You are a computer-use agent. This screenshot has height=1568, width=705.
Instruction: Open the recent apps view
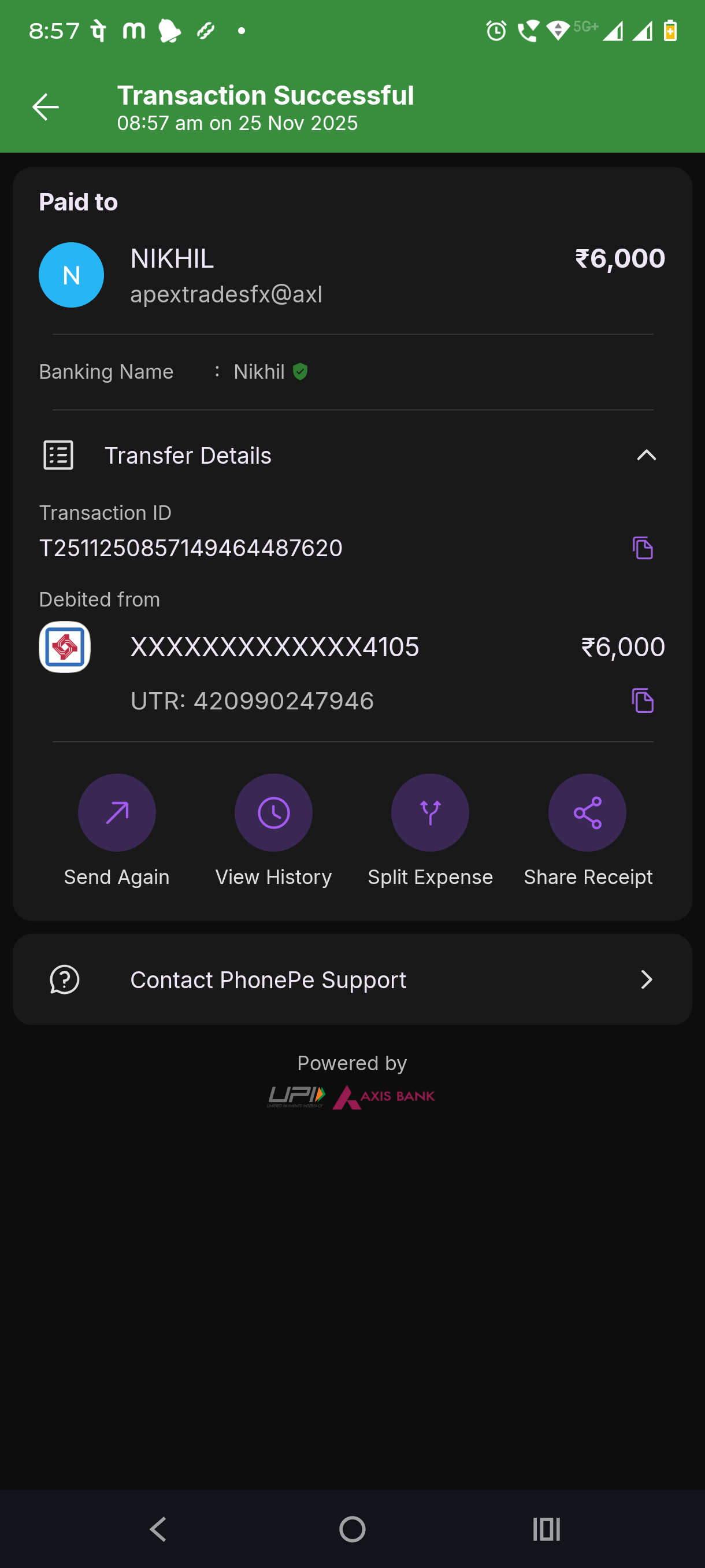546,1529
